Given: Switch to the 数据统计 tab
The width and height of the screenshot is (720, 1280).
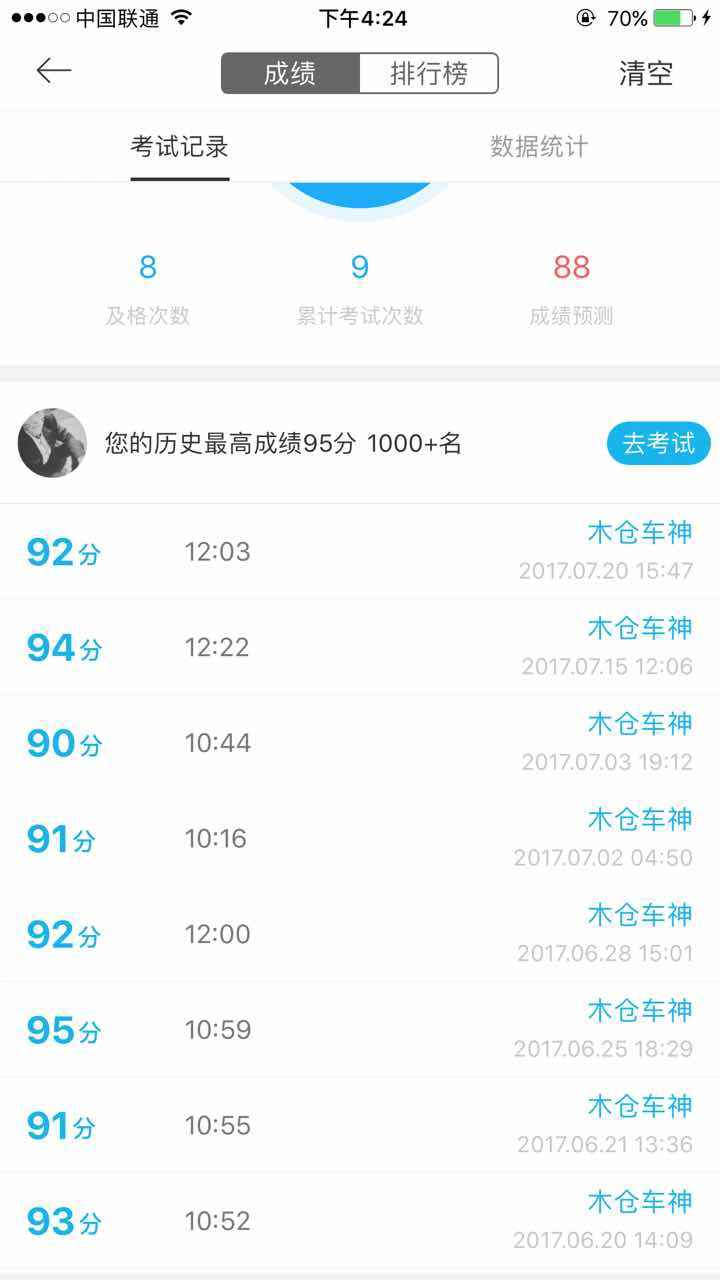Looking at the screenshot, I should [539, 147].
